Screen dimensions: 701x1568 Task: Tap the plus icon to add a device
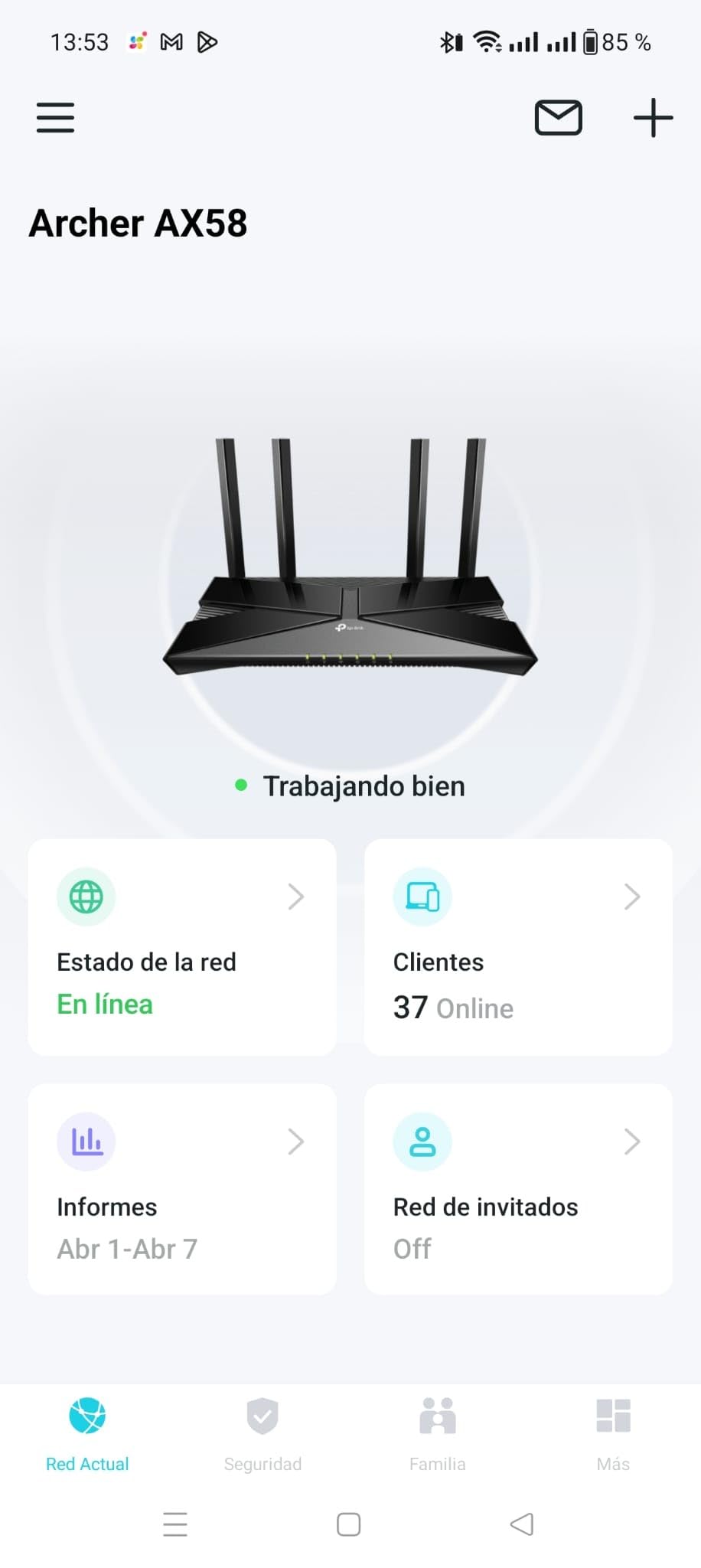652,118
